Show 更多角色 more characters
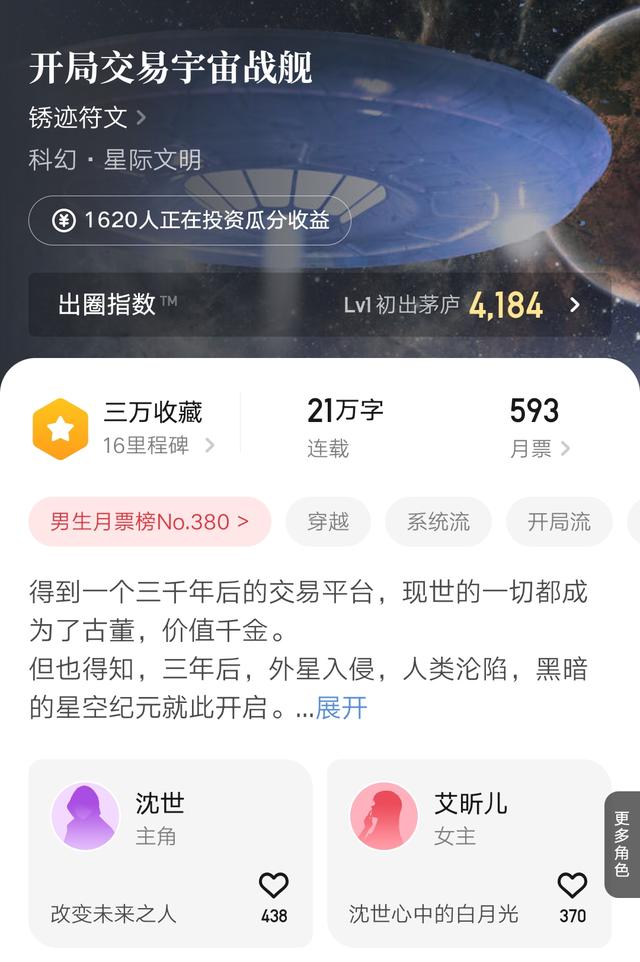 [x=622, y=844]
